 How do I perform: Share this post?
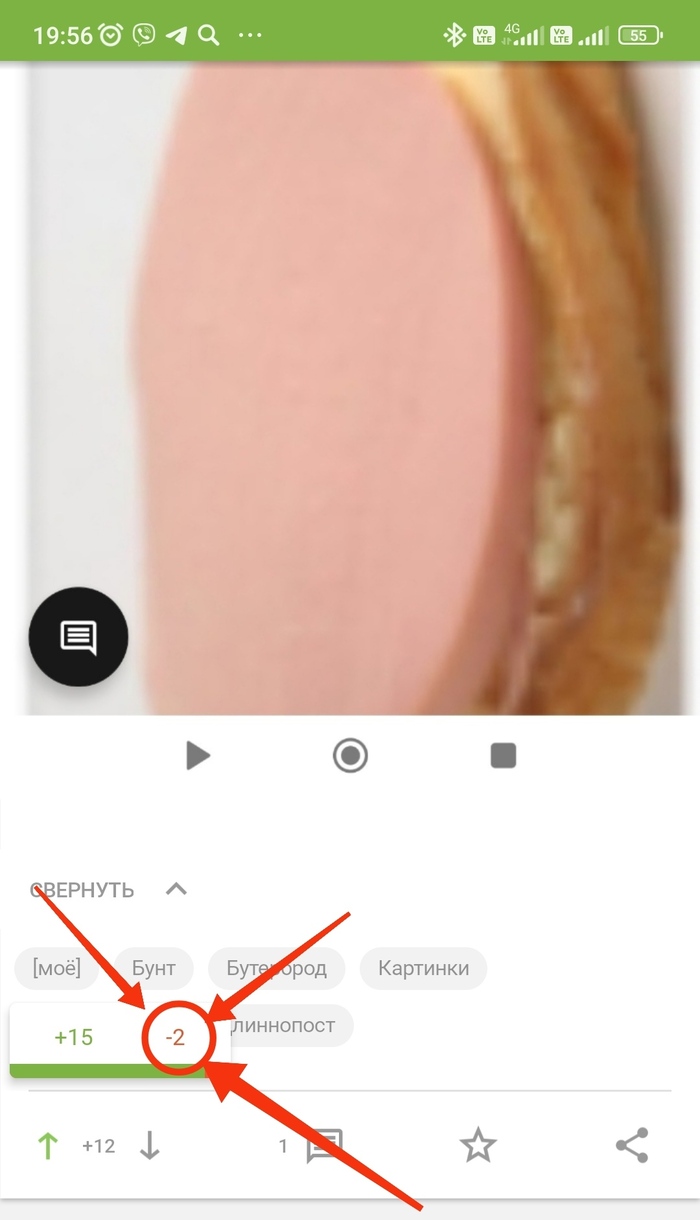click(632, 1146)
